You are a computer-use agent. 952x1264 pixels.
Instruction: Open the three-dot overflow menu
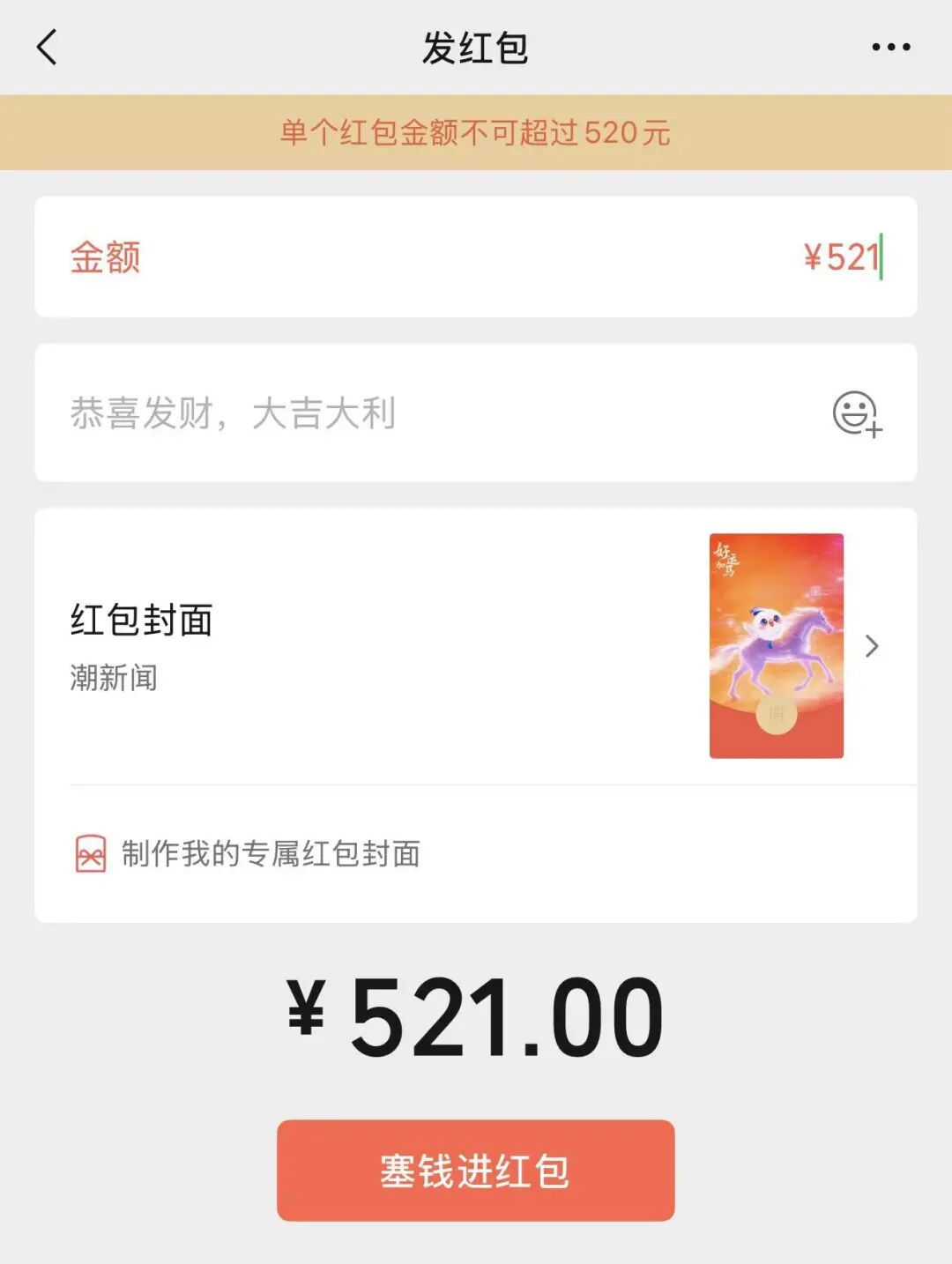(890, 48)
